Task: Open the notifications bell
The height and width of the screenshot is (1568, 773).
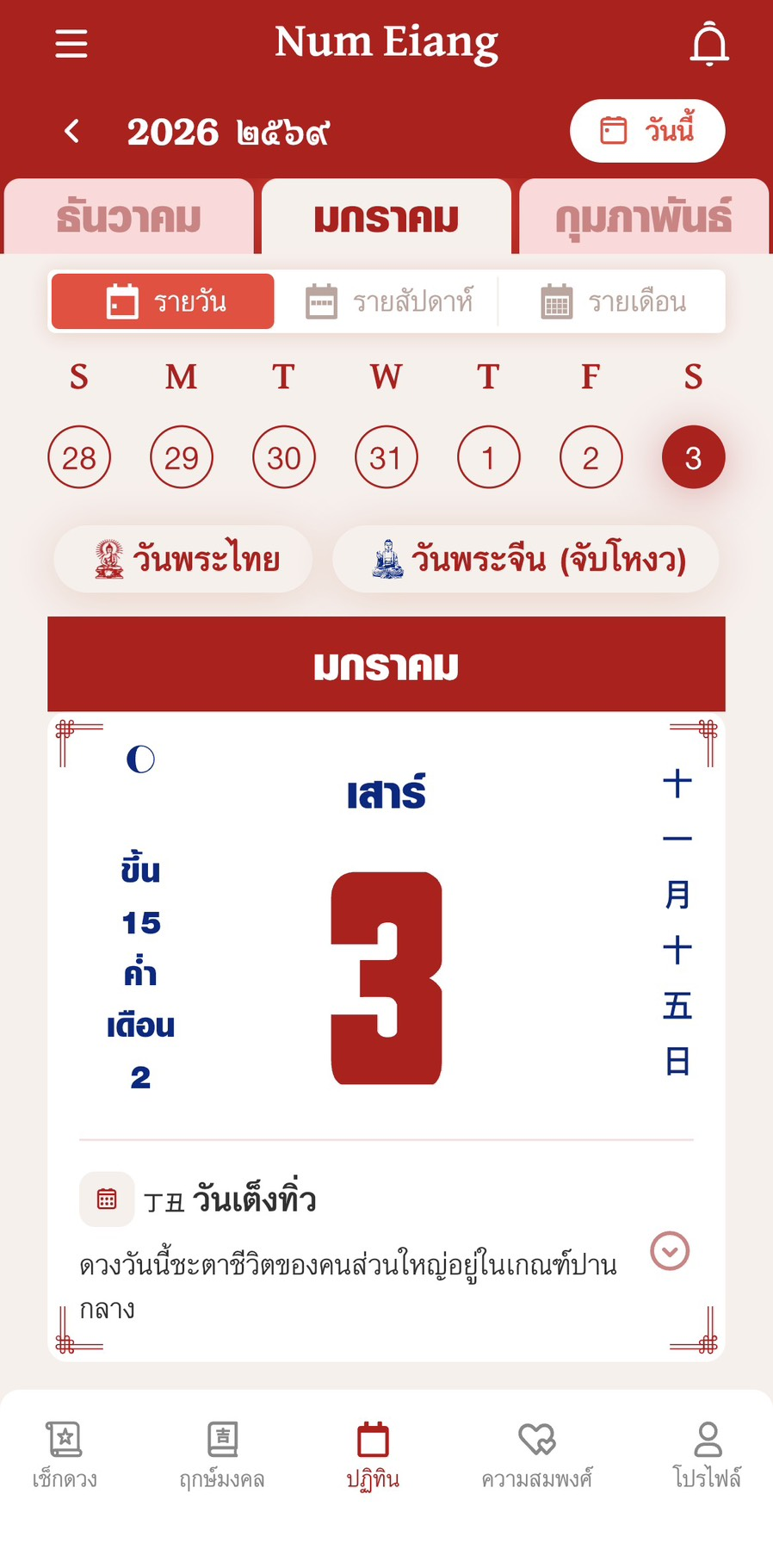Action: coord(709,44)
